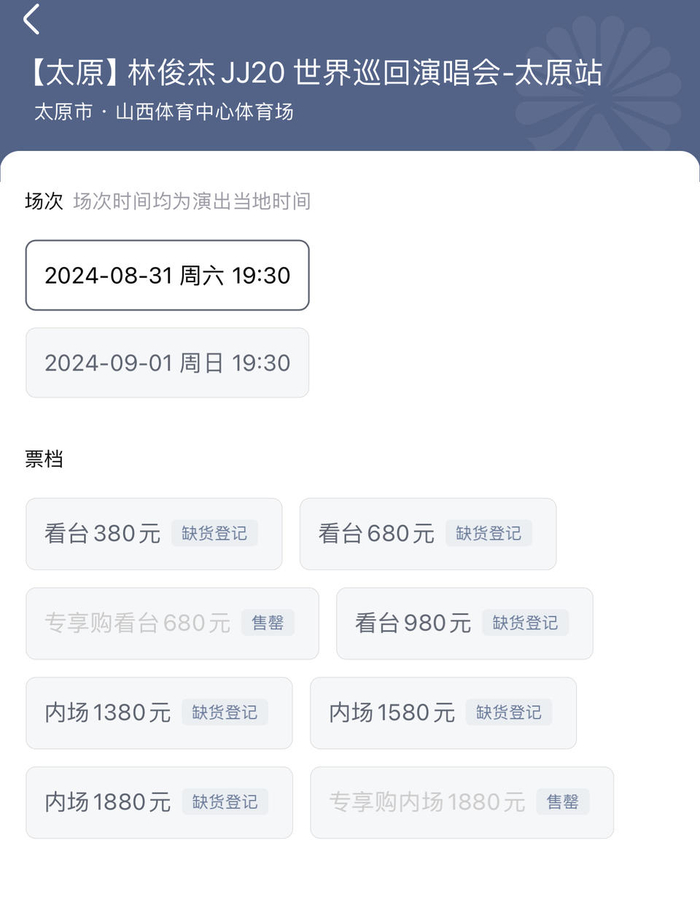Choose the 看台980元 ticket tier

click(x=464, y=624)
